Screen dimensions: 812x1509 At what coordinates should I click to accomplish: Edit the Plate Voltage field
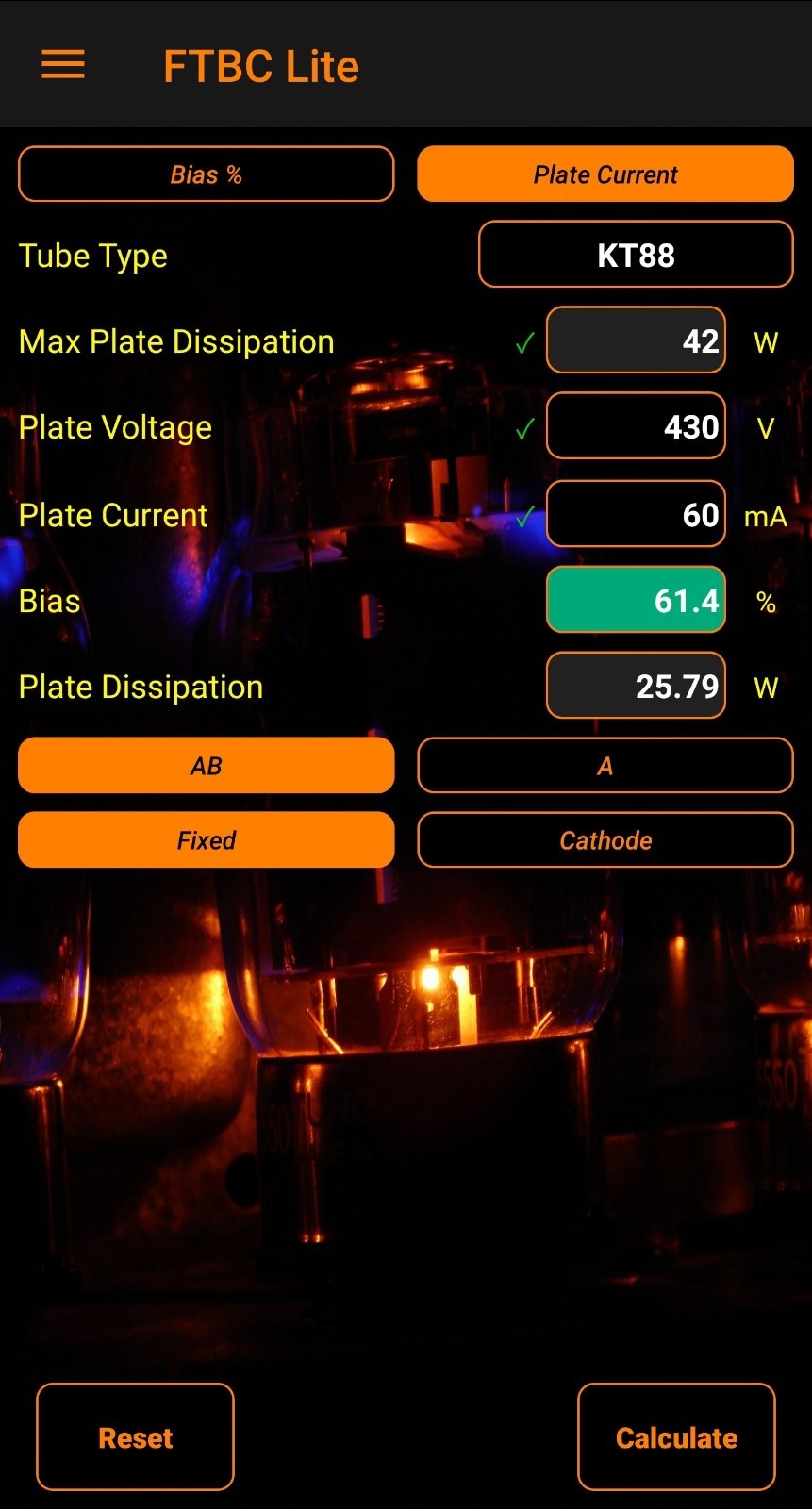[x=636, y=426]
